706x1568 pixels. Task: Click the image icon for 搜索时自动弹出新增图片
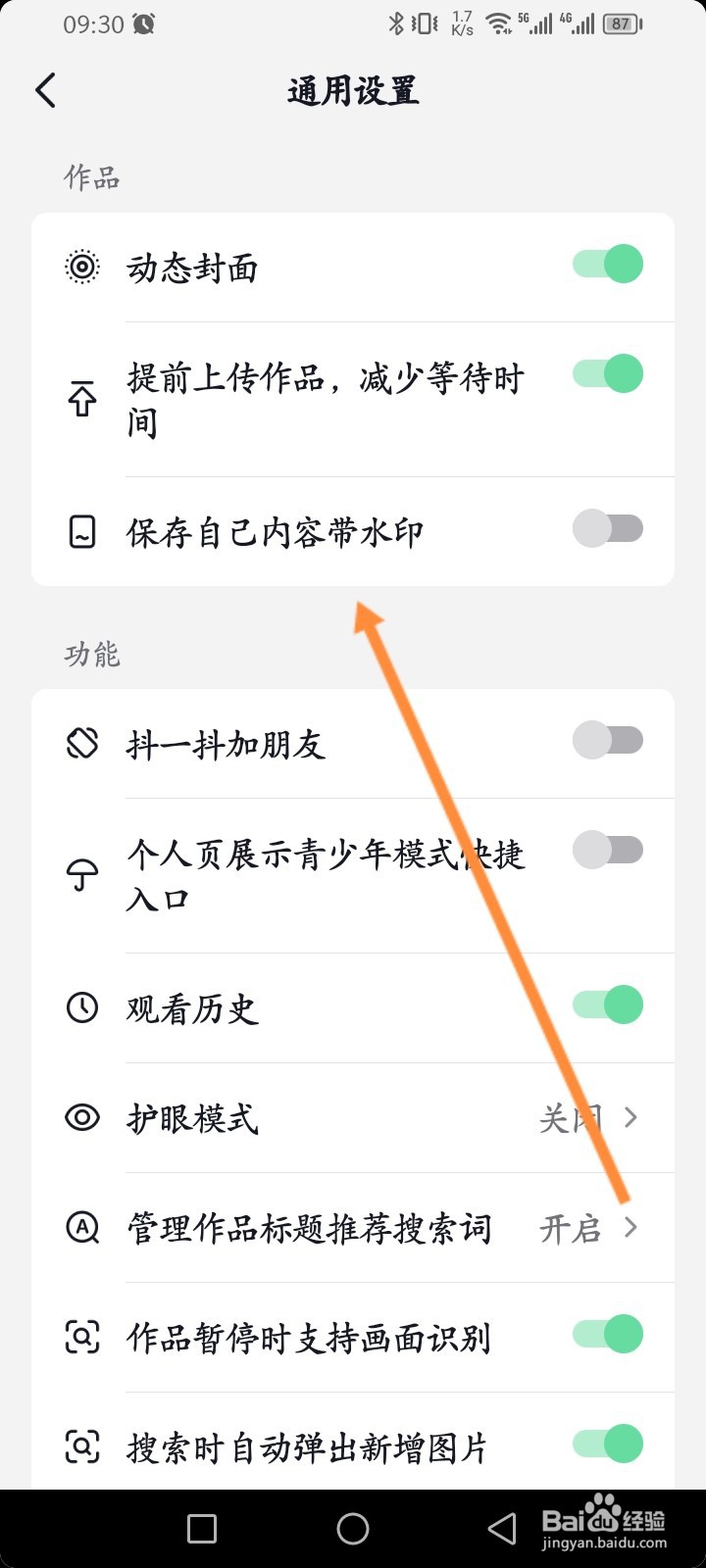pyautogui.click(x=82, y=1446)
